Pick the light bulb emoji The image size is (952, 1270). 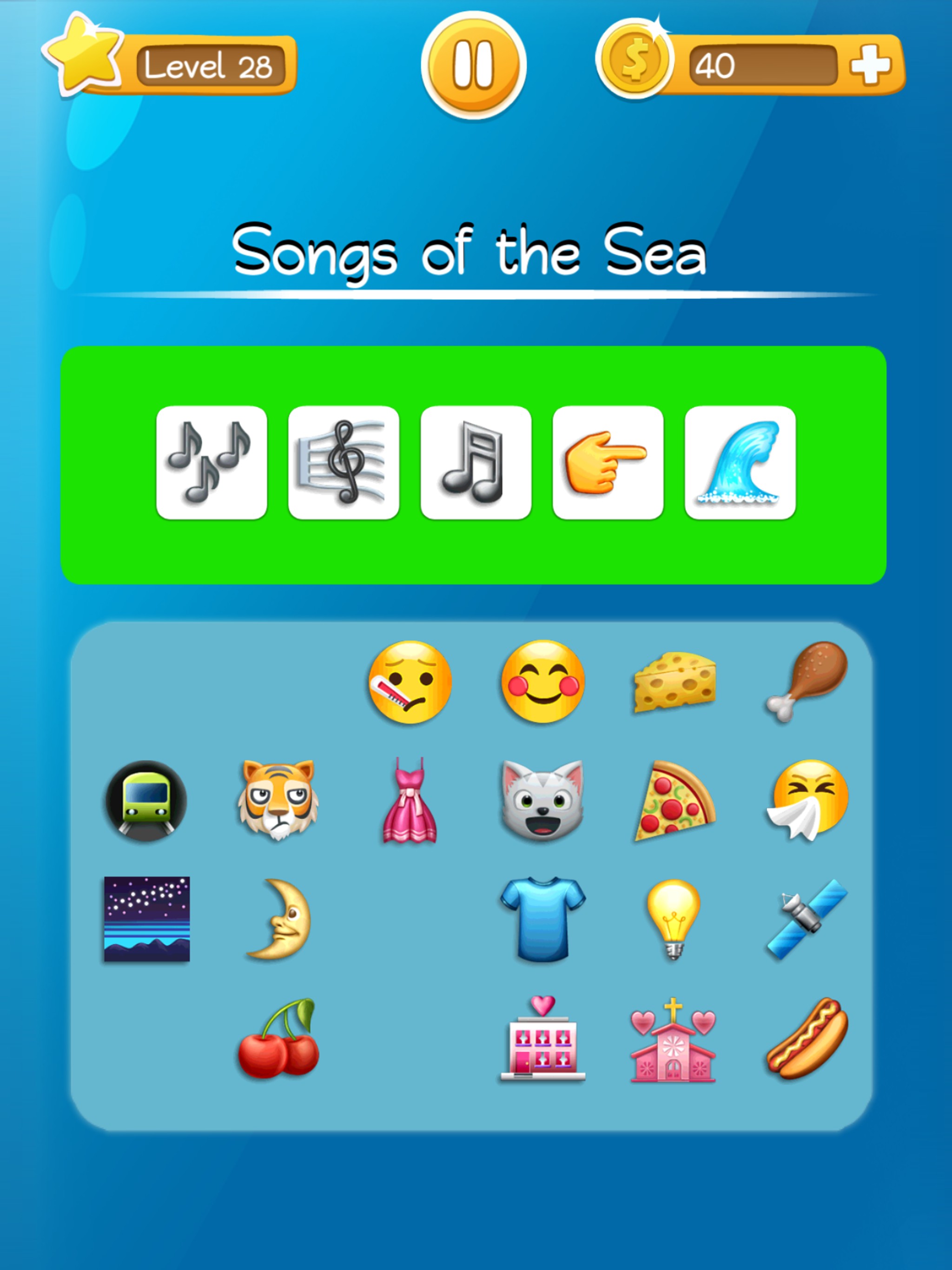[674, 919]
